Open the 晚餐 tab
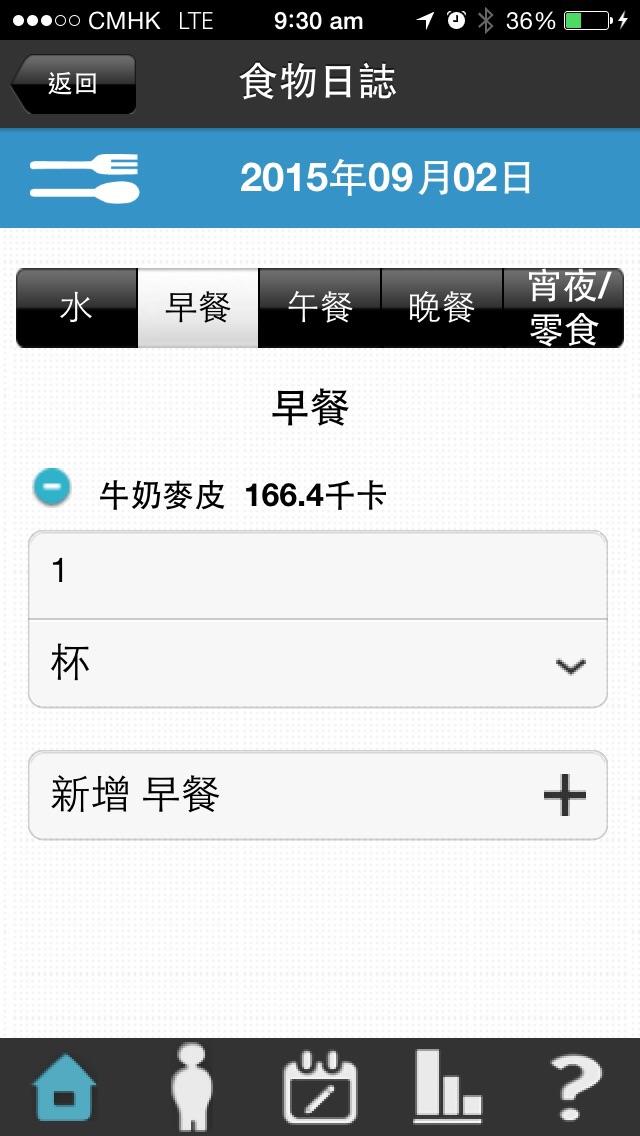 [441, 308]
